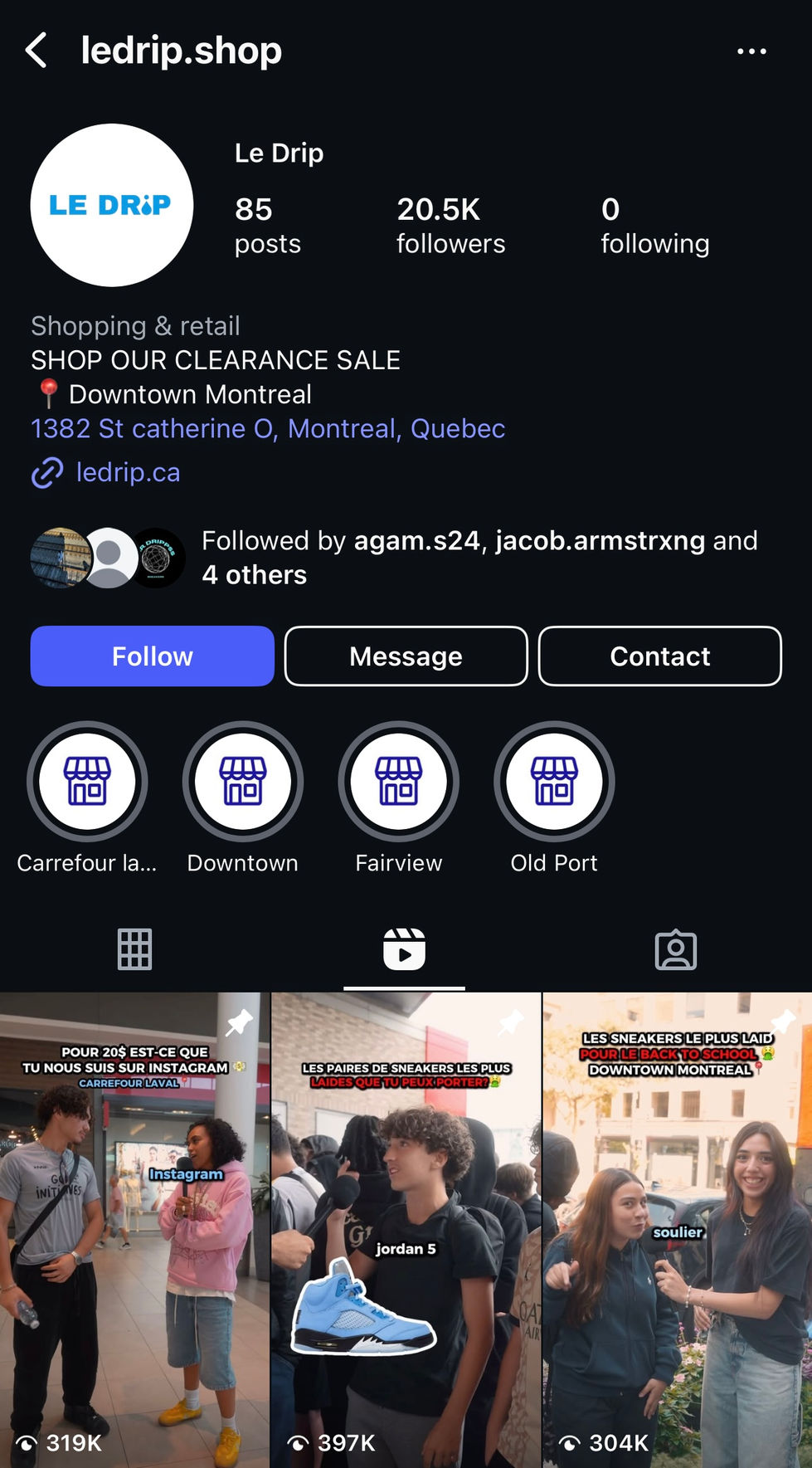Open the Le Drip profile picture

click(112, 205)
